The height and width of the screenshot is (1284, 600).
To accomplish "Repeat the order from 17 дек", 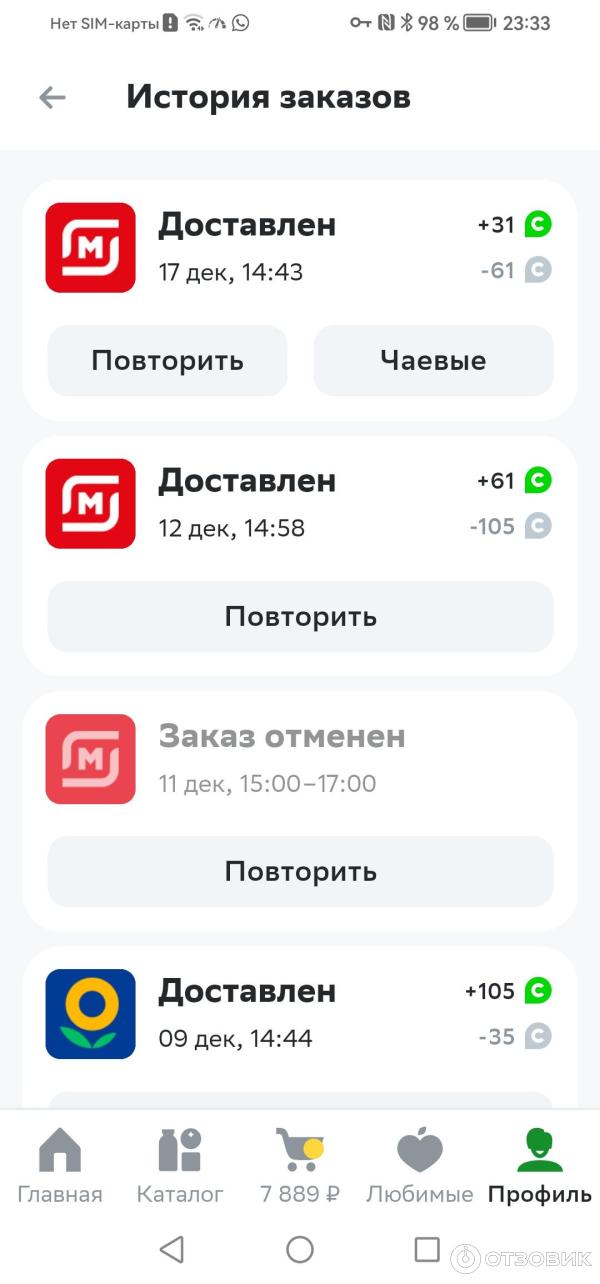I will click(x=167, y=361).
